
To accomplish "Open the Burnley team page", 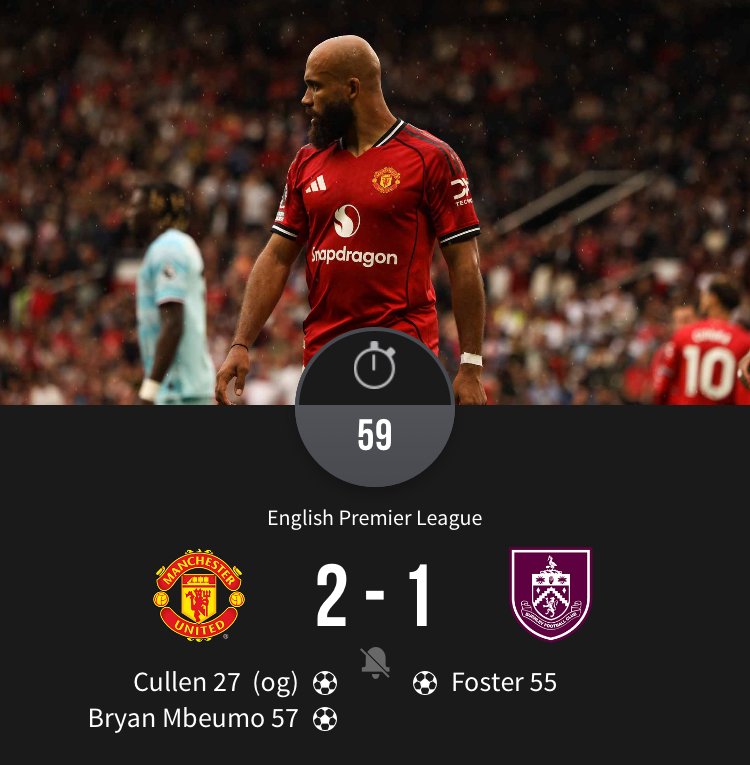I will coord(550,594).
